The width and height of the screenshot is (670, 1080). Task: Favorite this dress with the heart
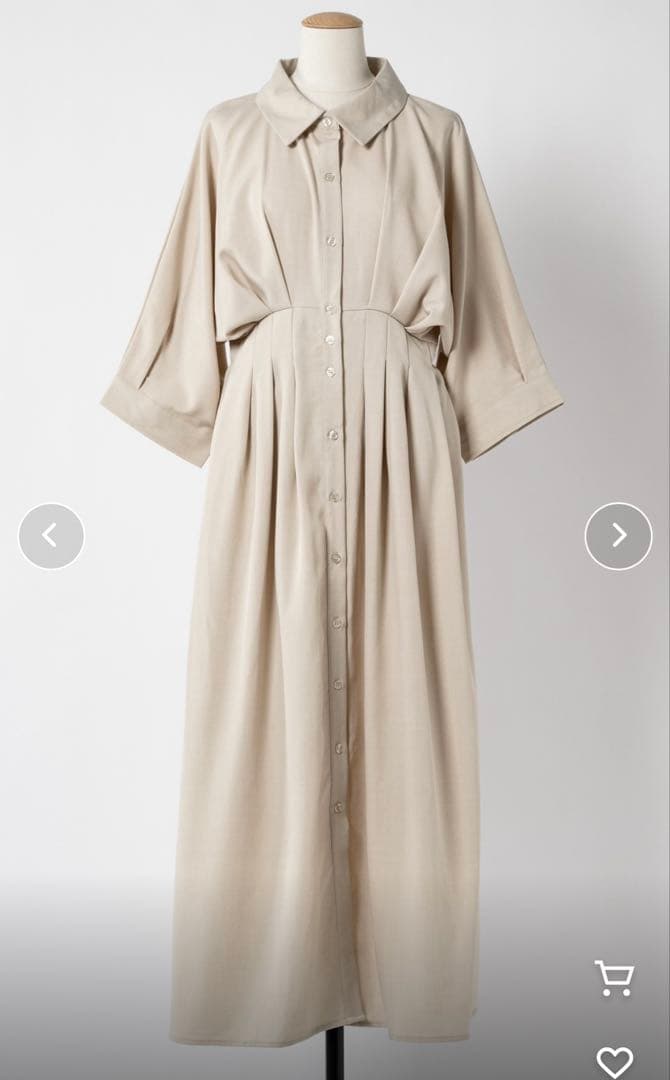pos(614,1061)
